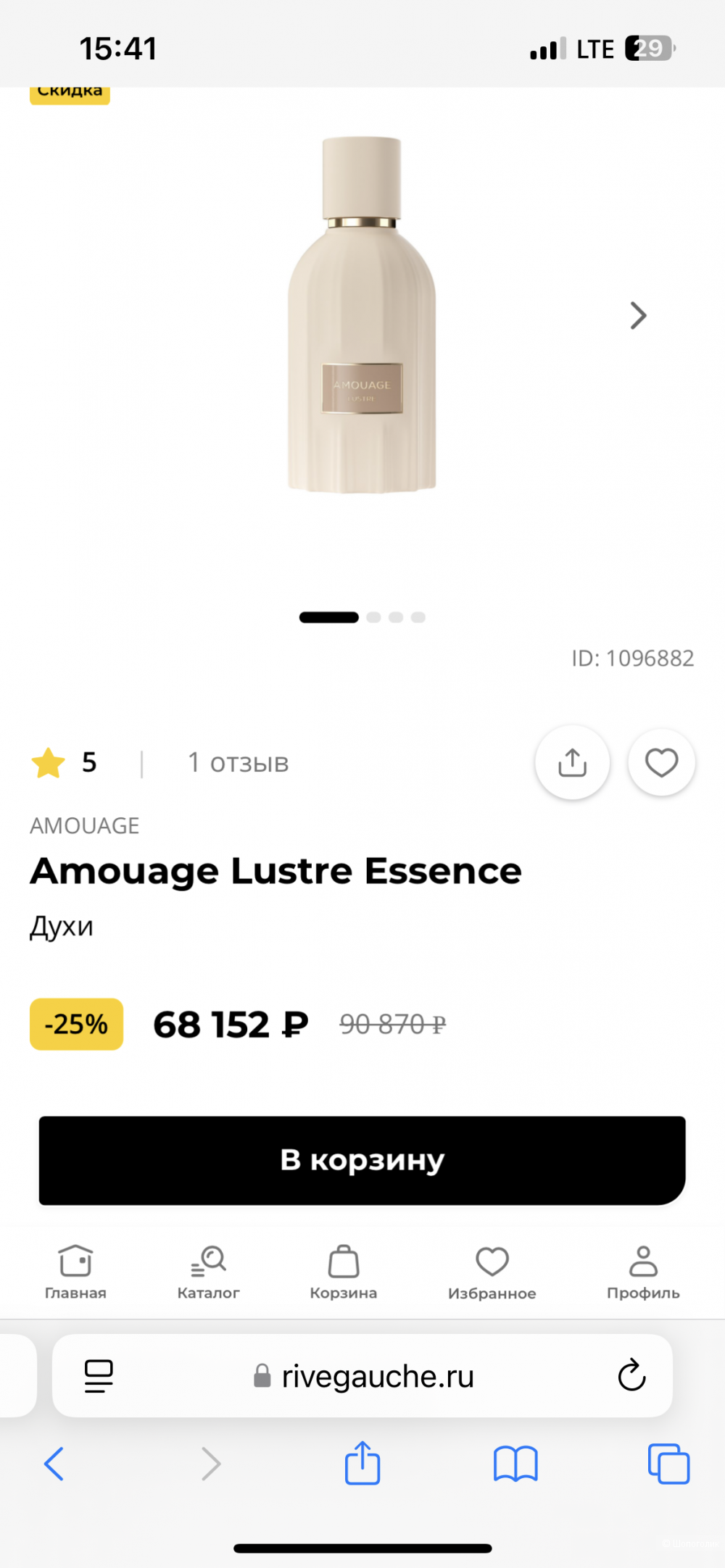
Task: Open Главная in the bottom navigation
Action: click(75, 1269)
